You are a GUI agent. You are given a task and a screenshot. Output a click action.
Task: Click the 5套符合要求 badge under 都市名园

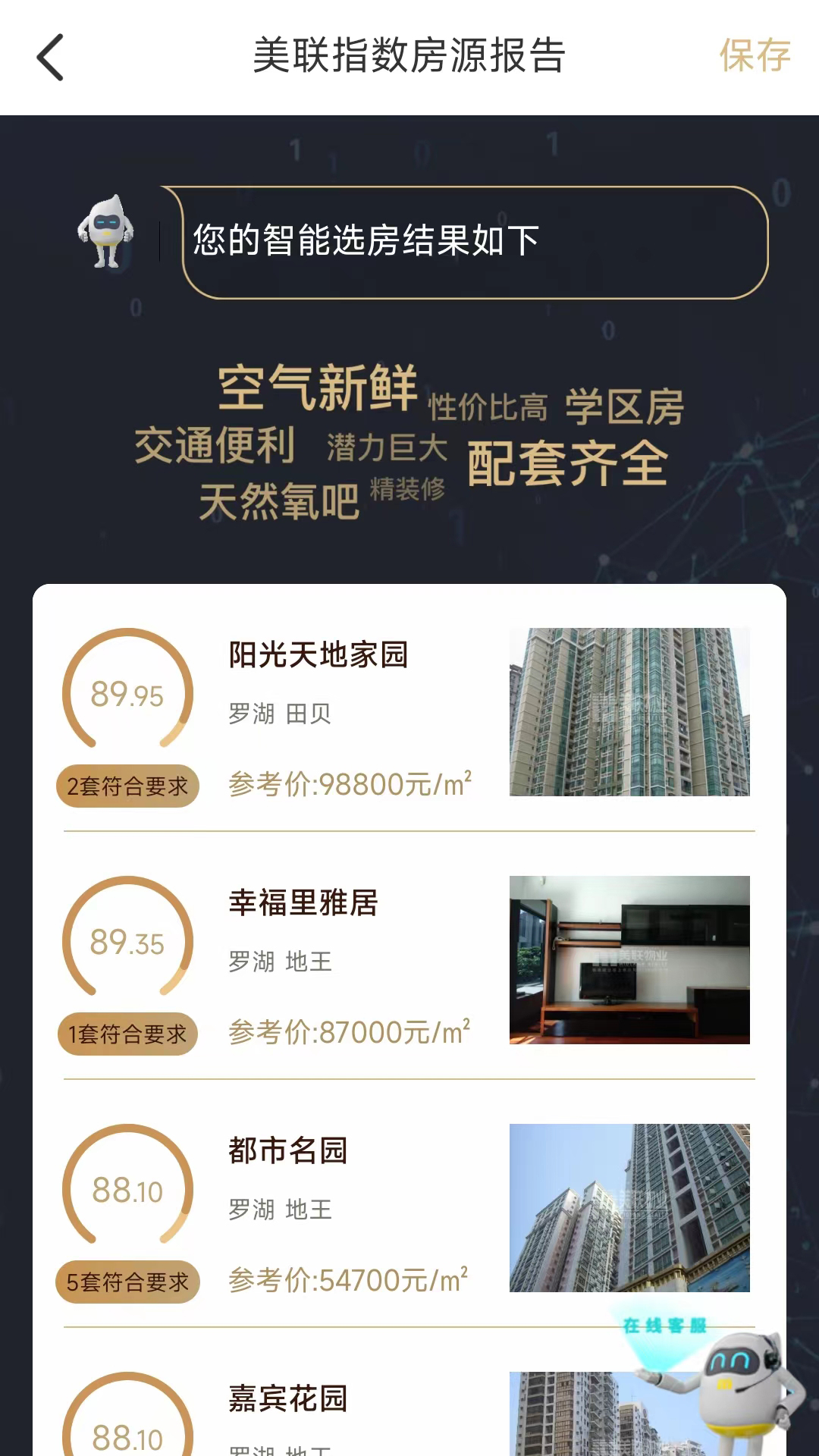coord(127,1282)
